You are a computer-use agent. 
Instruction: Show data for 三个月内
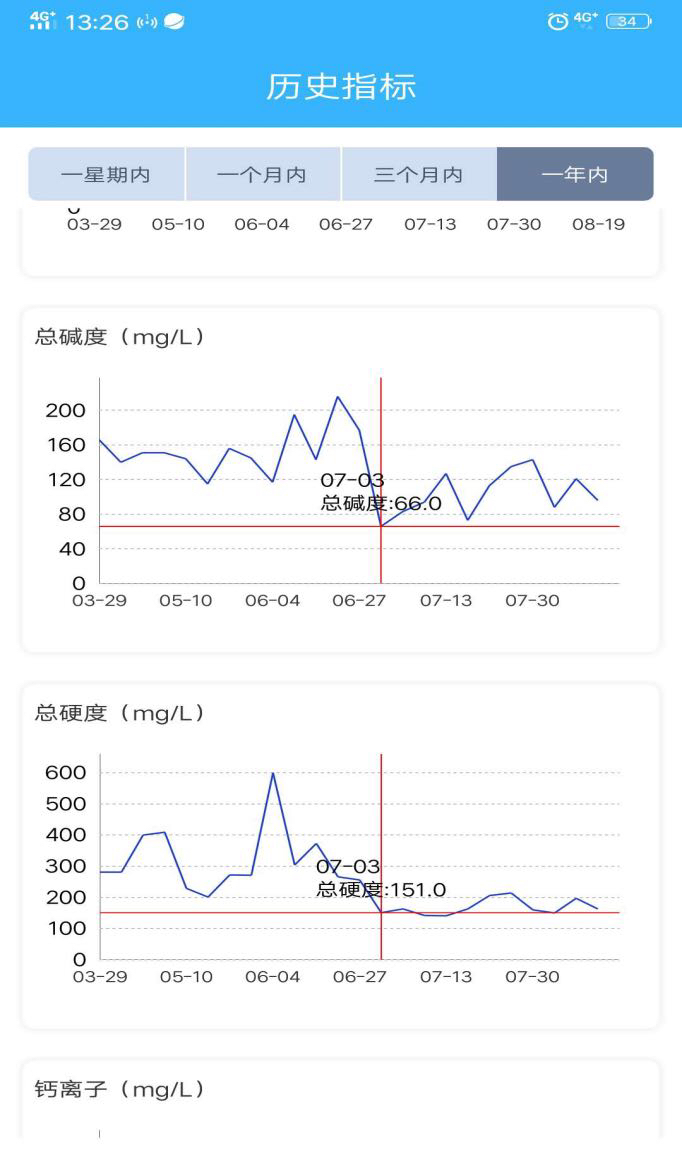tap(419, 174)
